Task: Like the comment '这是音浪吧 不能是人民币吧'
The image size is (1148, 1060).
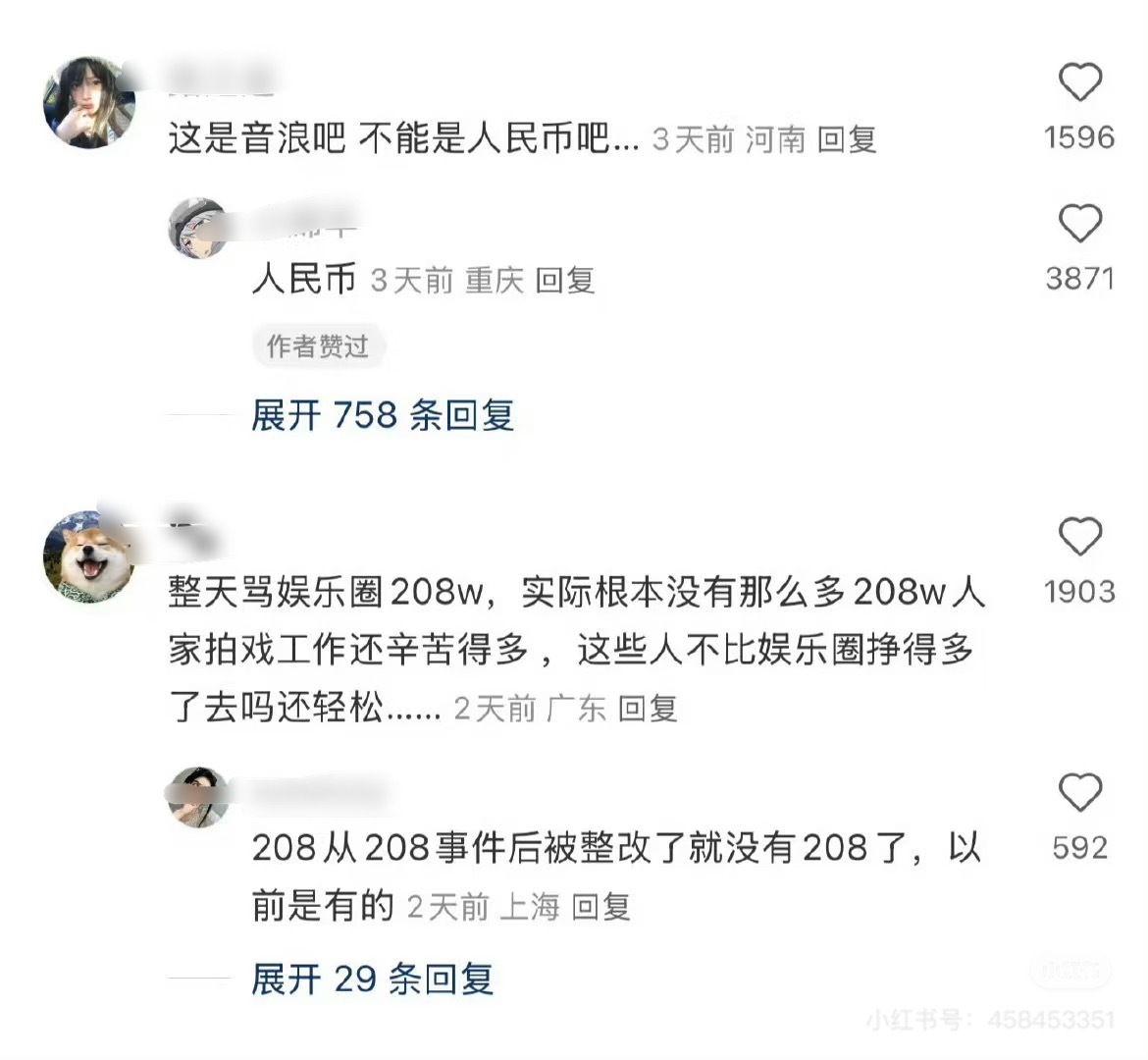Action: 1079,82
